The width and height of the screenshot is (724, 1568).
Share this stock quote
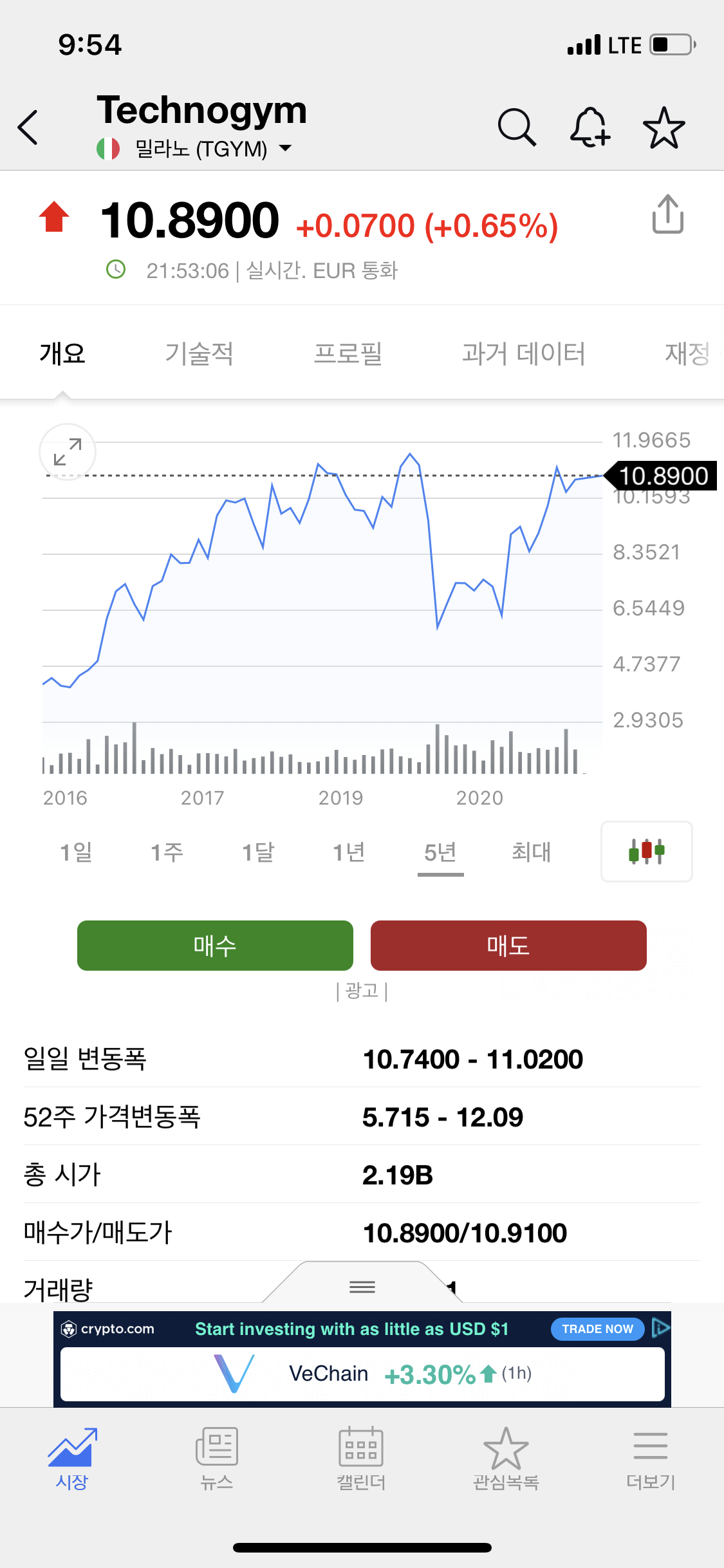668,214
